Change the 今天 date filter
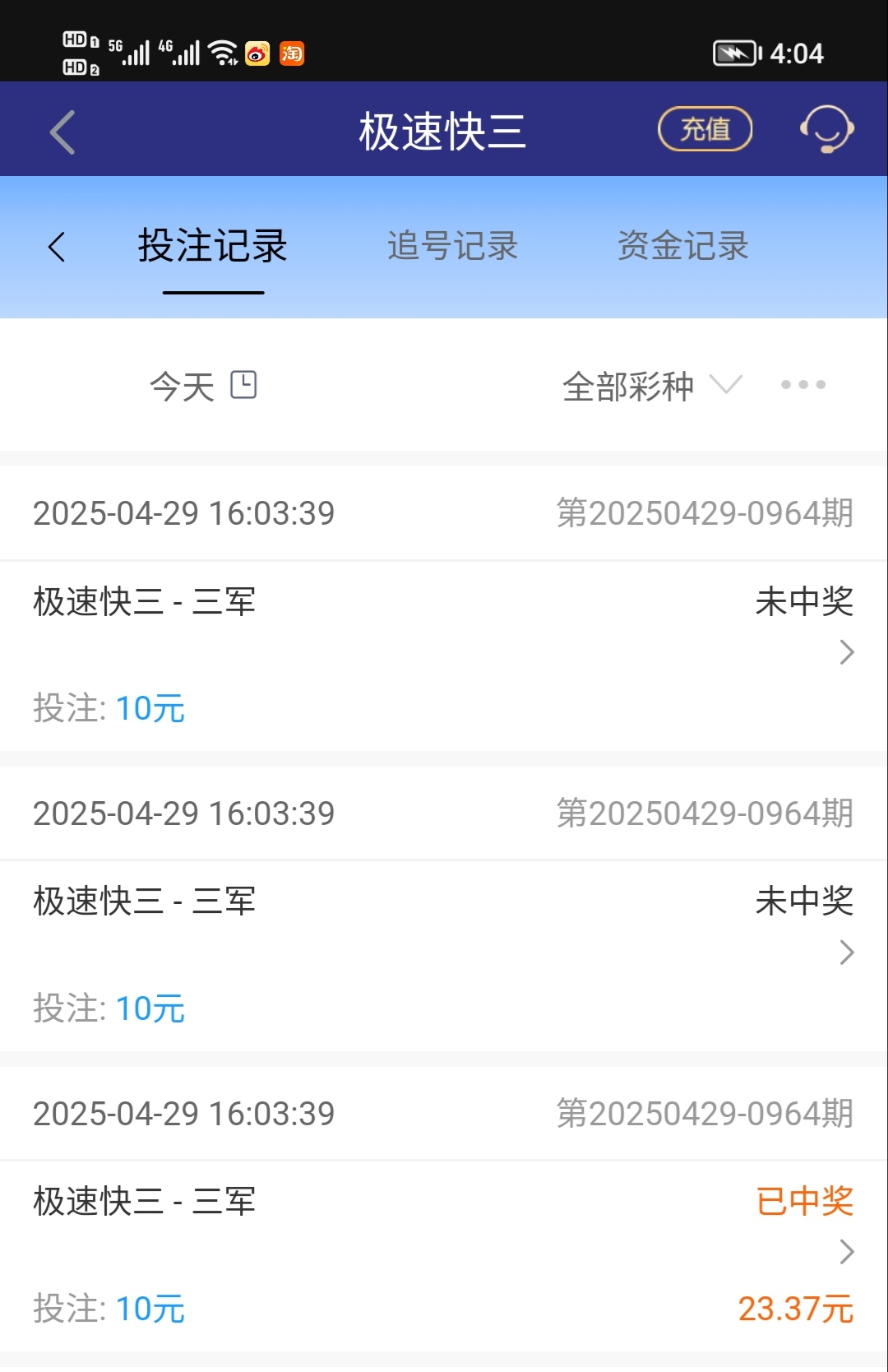This screenshot has width=888, height=1372. click(x=203, y=386)
